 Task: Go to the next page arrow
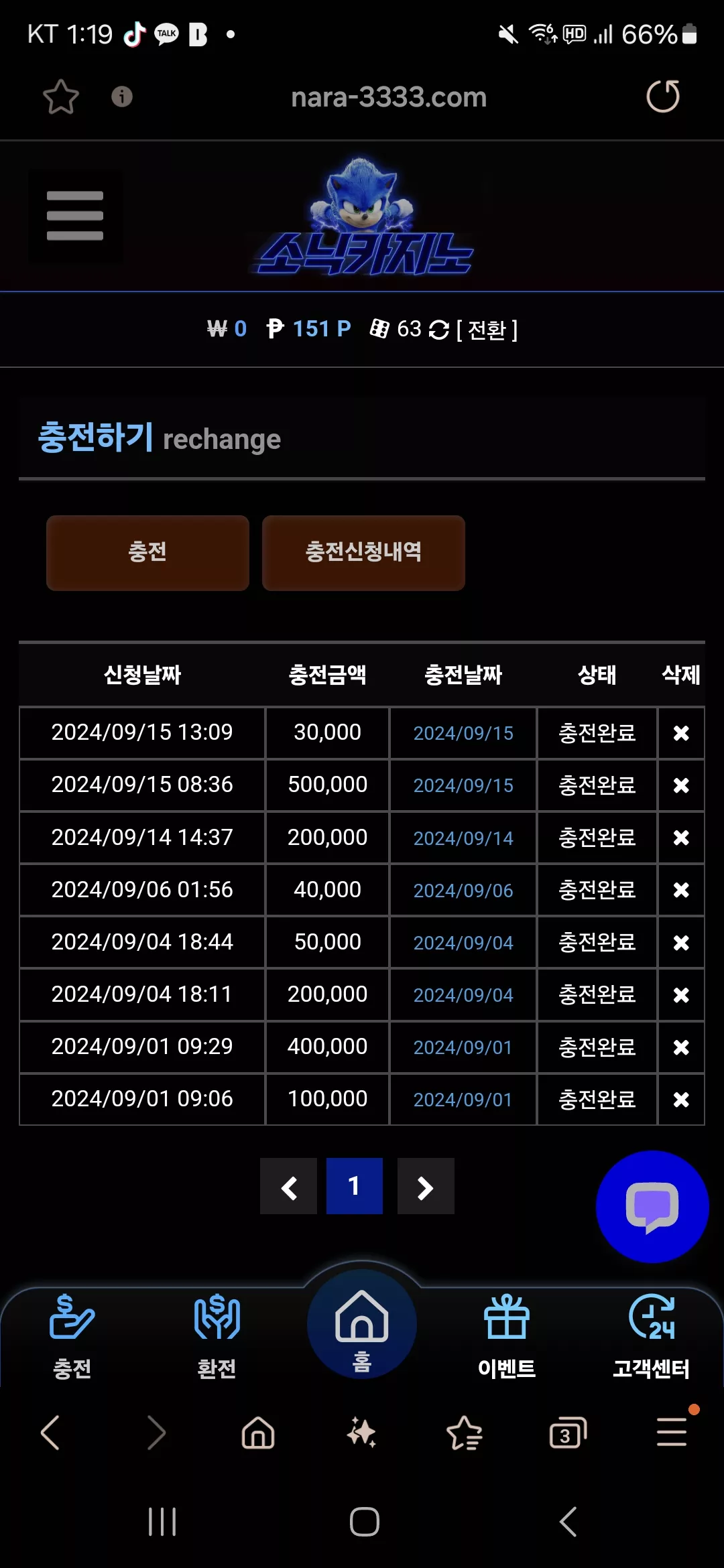(426, 1186)
